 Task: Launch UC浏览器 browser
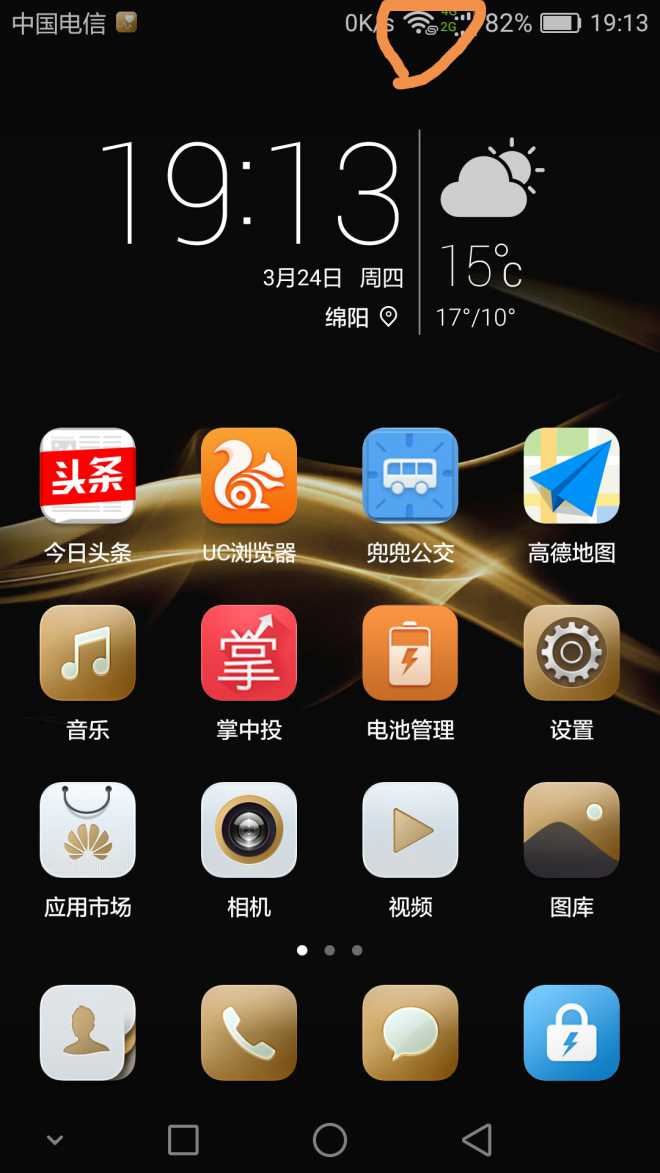249,476
